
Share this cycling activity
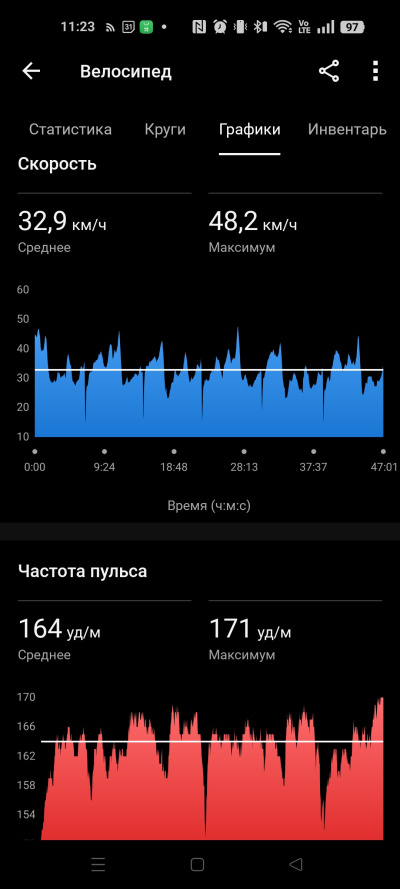click(329, 71)
